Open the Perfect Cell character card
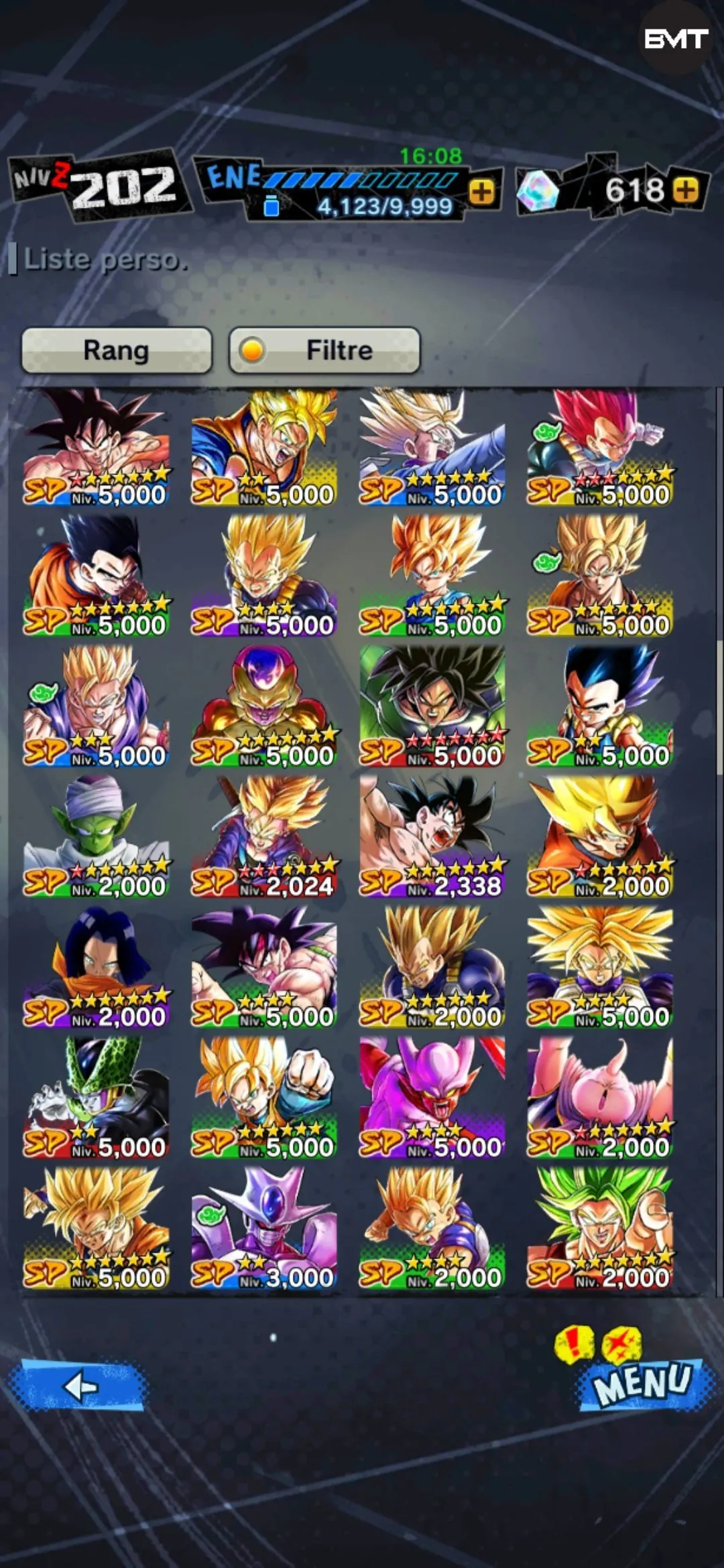Screen dimensions: 724x1568 click(x=97, y=1097)
